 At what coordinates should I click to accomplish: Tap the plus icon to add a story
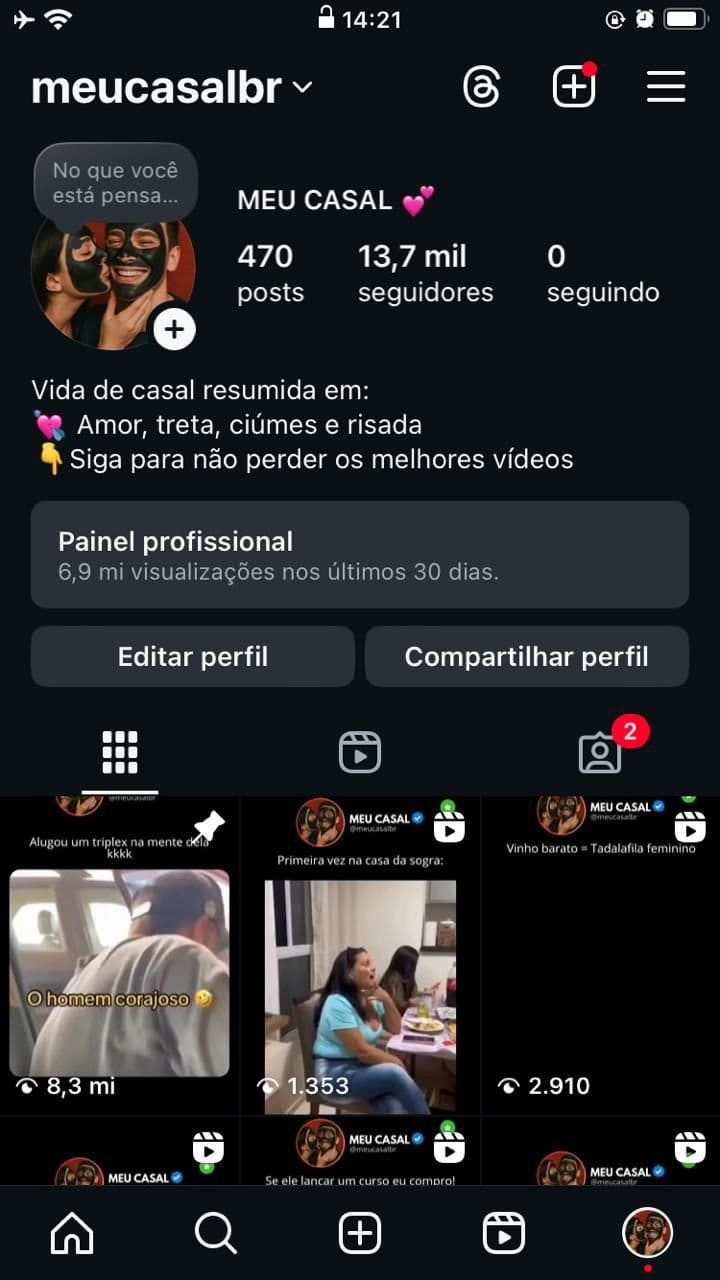click(174, 329)
